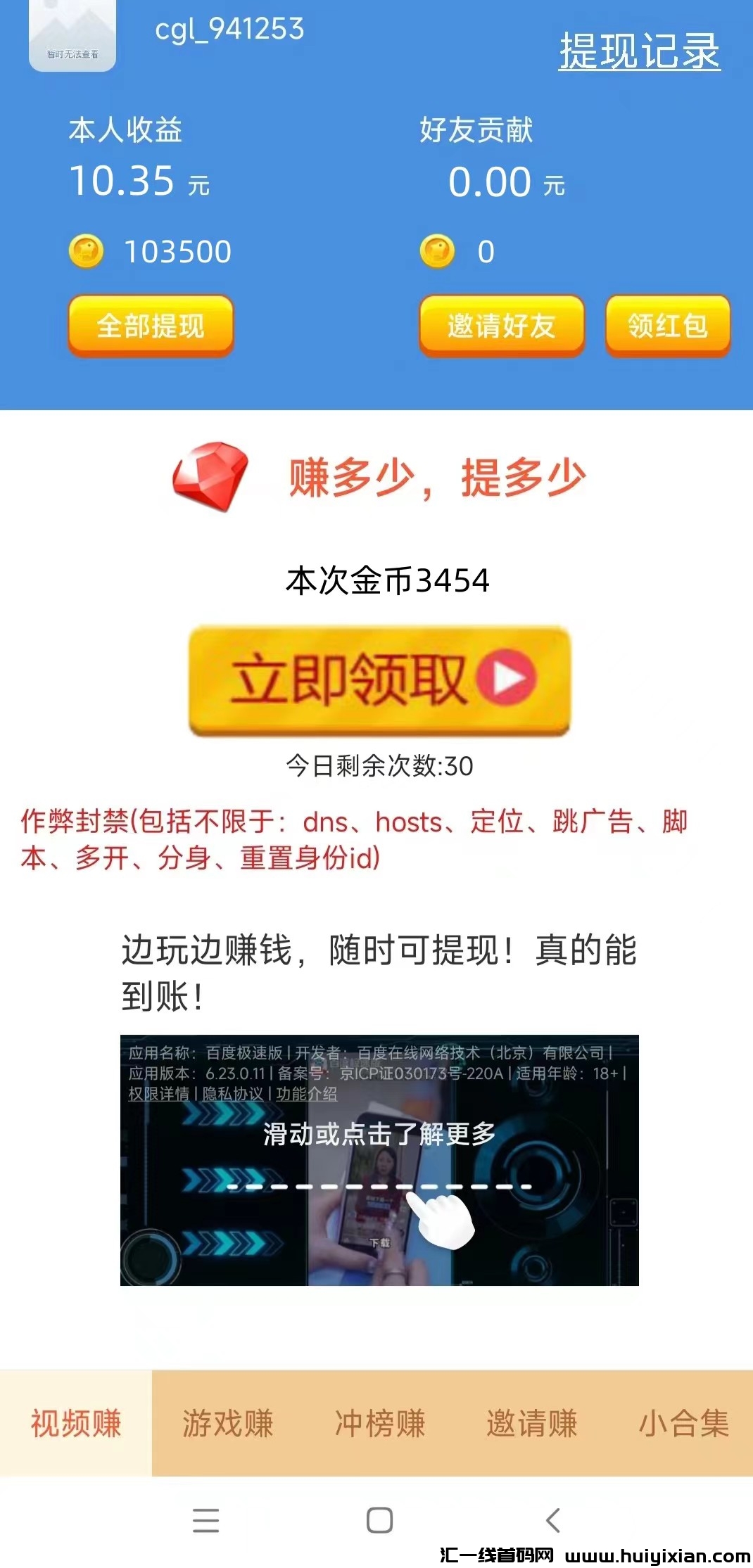Image resolution: width=753 pixels, height=1568 pixels.
Task: Open the 隐私协议 privacy link in the ad
Action: click(232, 1095)
